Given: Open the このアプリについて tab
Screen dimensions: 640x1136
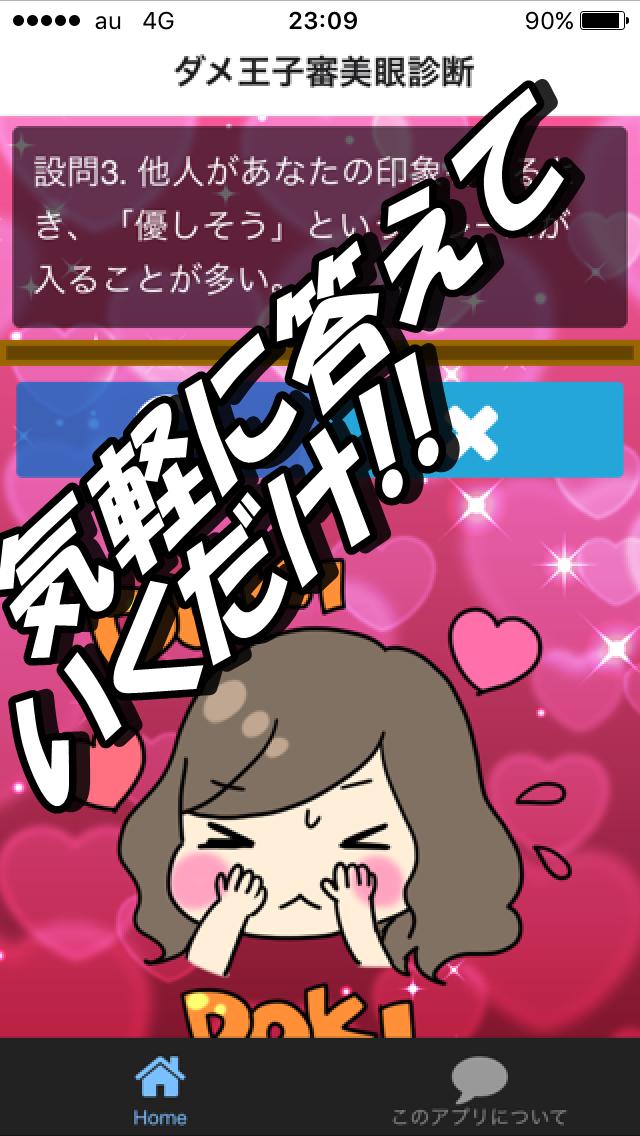Looking at the screenshot, I should click(x=479, y=1090).
